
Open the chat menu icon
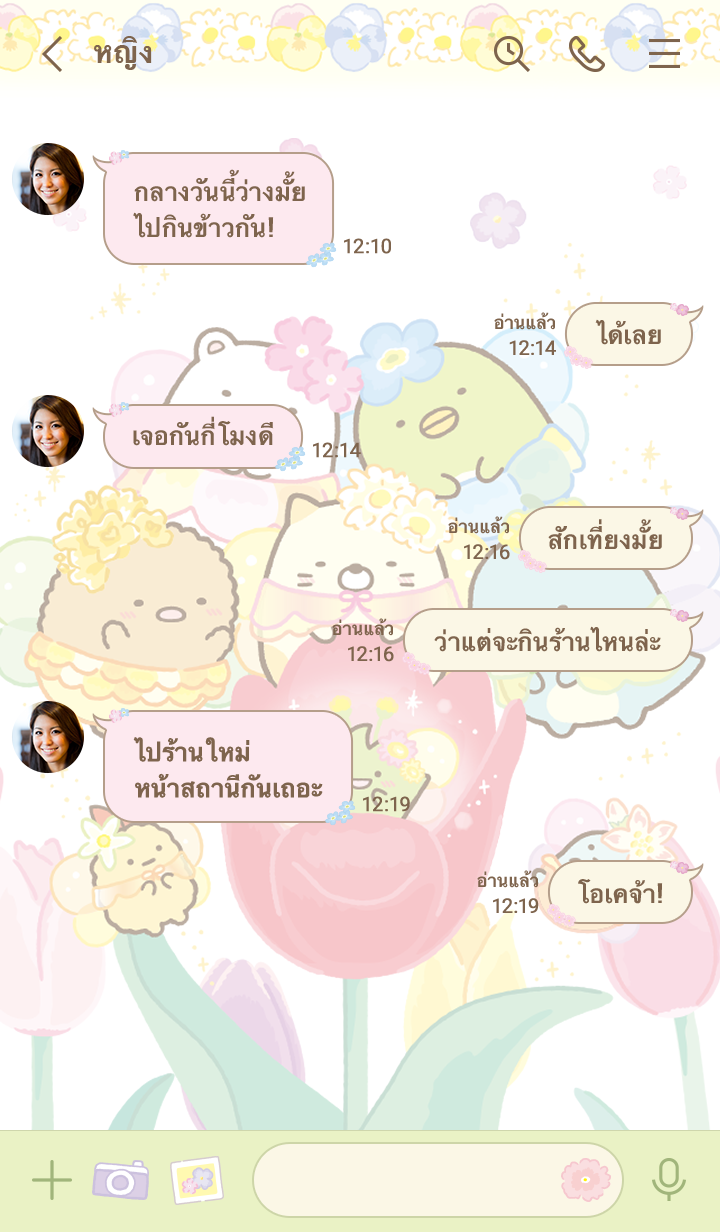point(664,54)
